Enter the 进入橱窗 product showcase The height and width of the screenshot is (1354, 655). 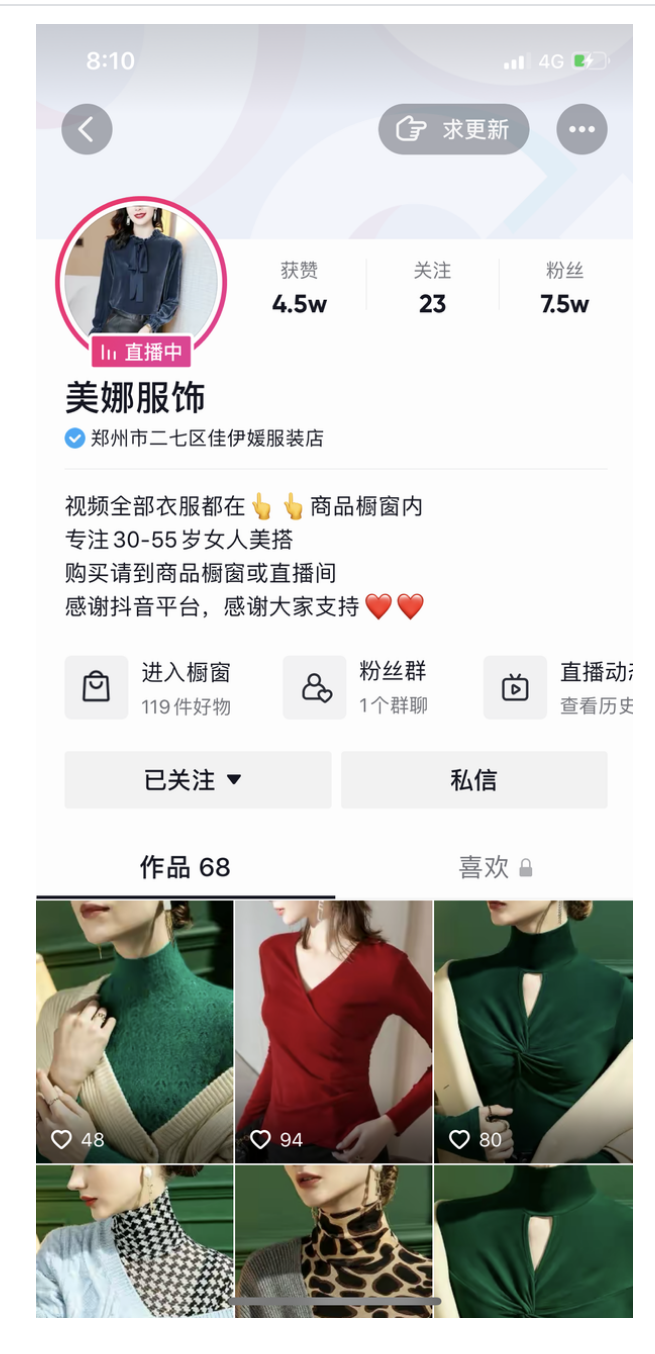tap(150, 688)
